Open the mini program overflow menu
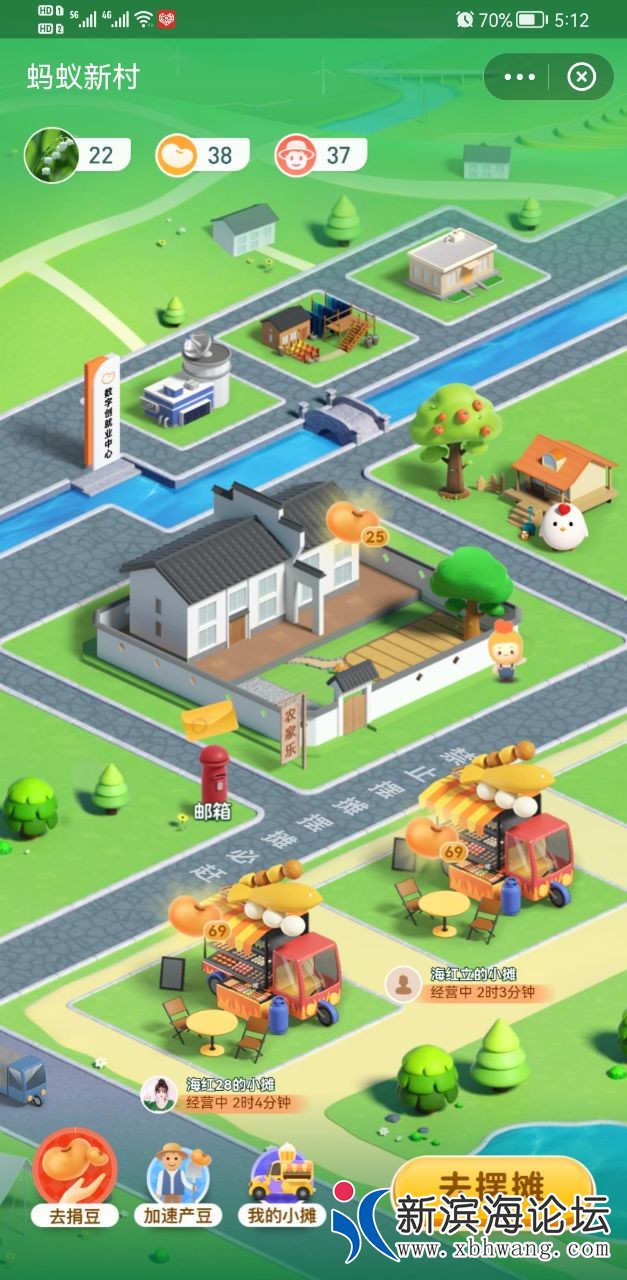 coord(520,77)
